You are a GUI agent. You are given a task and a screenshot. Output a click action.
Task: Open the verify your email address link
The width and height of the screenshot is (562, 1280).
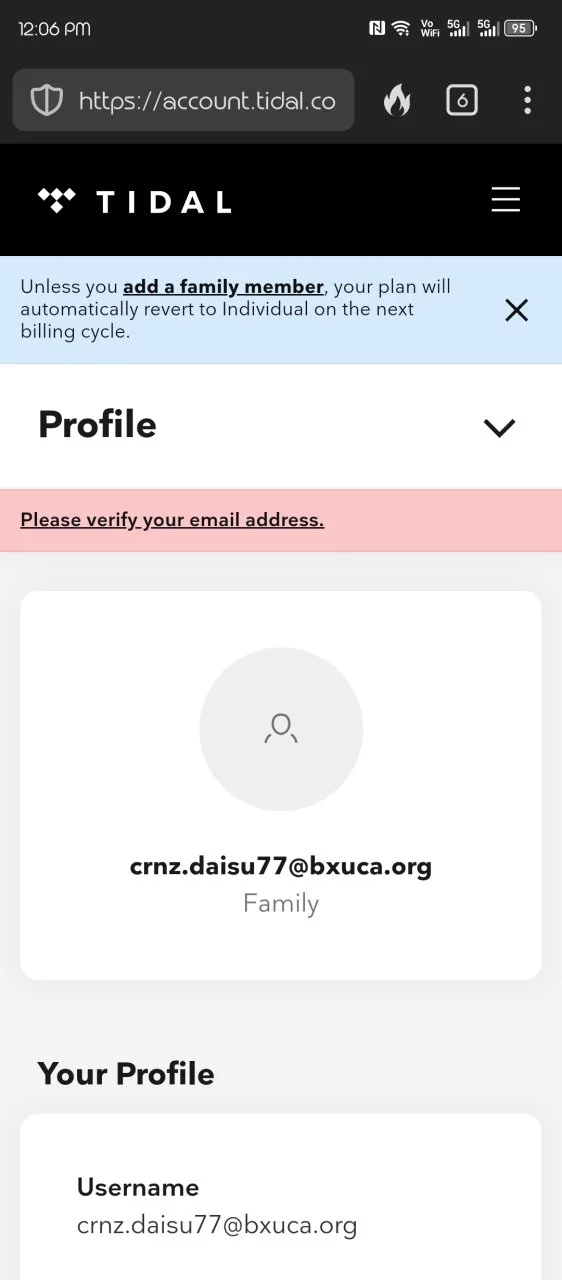(172, 520)
